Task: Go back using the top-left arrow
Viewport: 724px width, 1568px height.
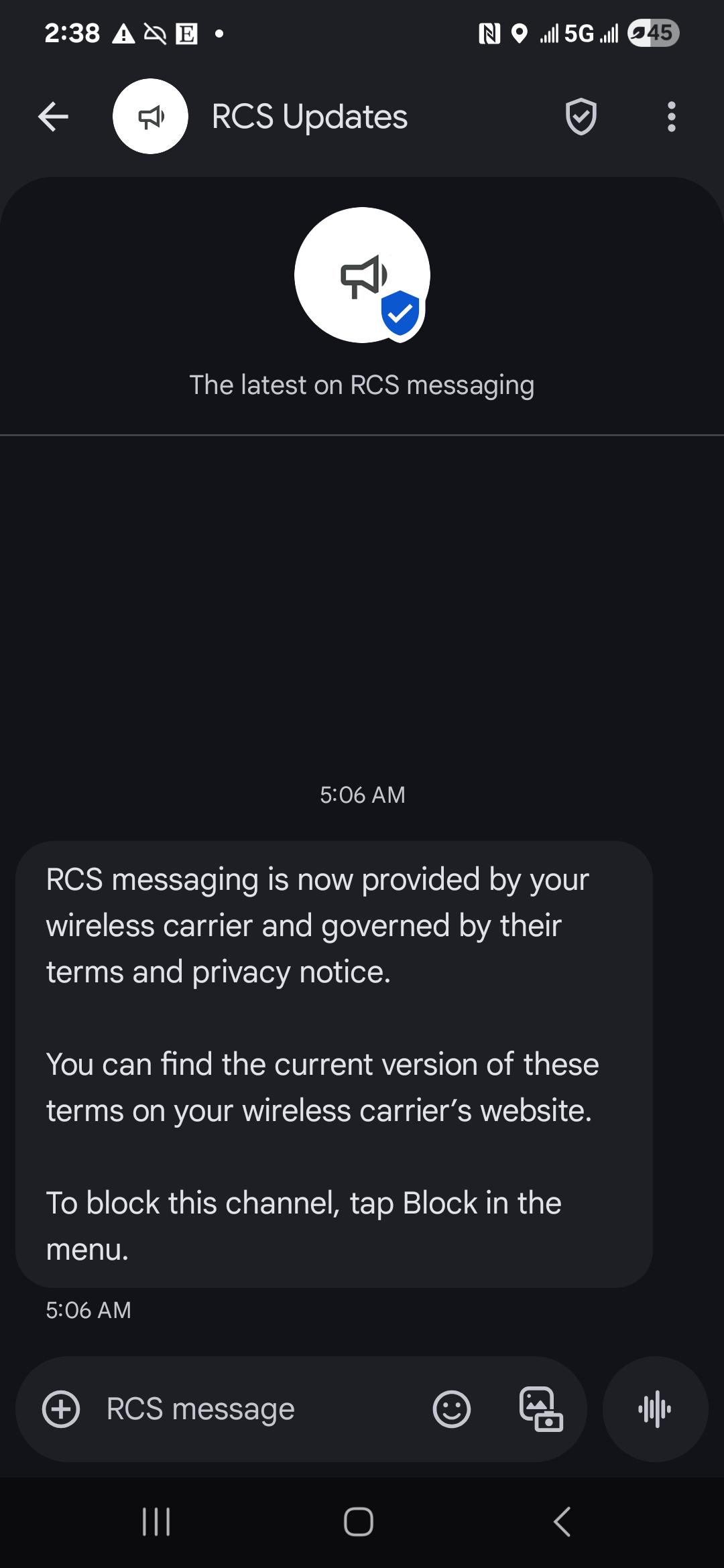Action: click(53, 117)
